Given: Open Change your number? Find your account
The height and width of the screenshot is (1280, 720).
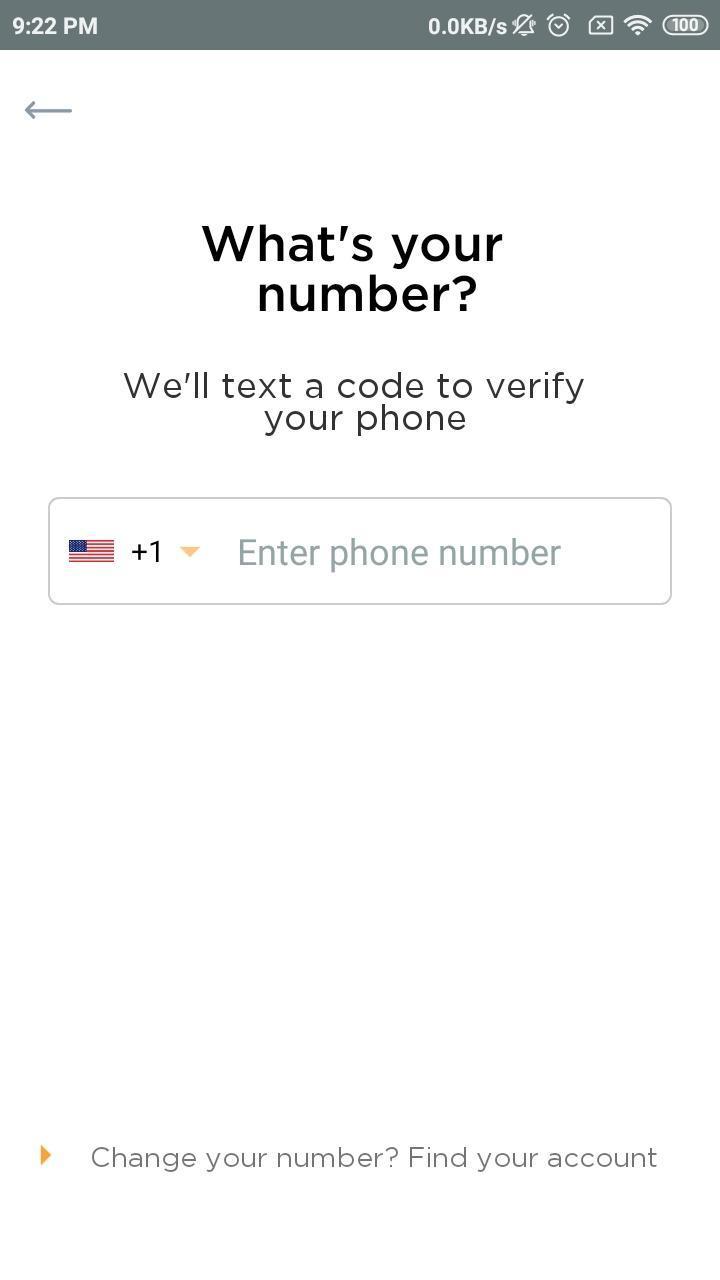Looking at the screenshot, I should click(372, 1158).
